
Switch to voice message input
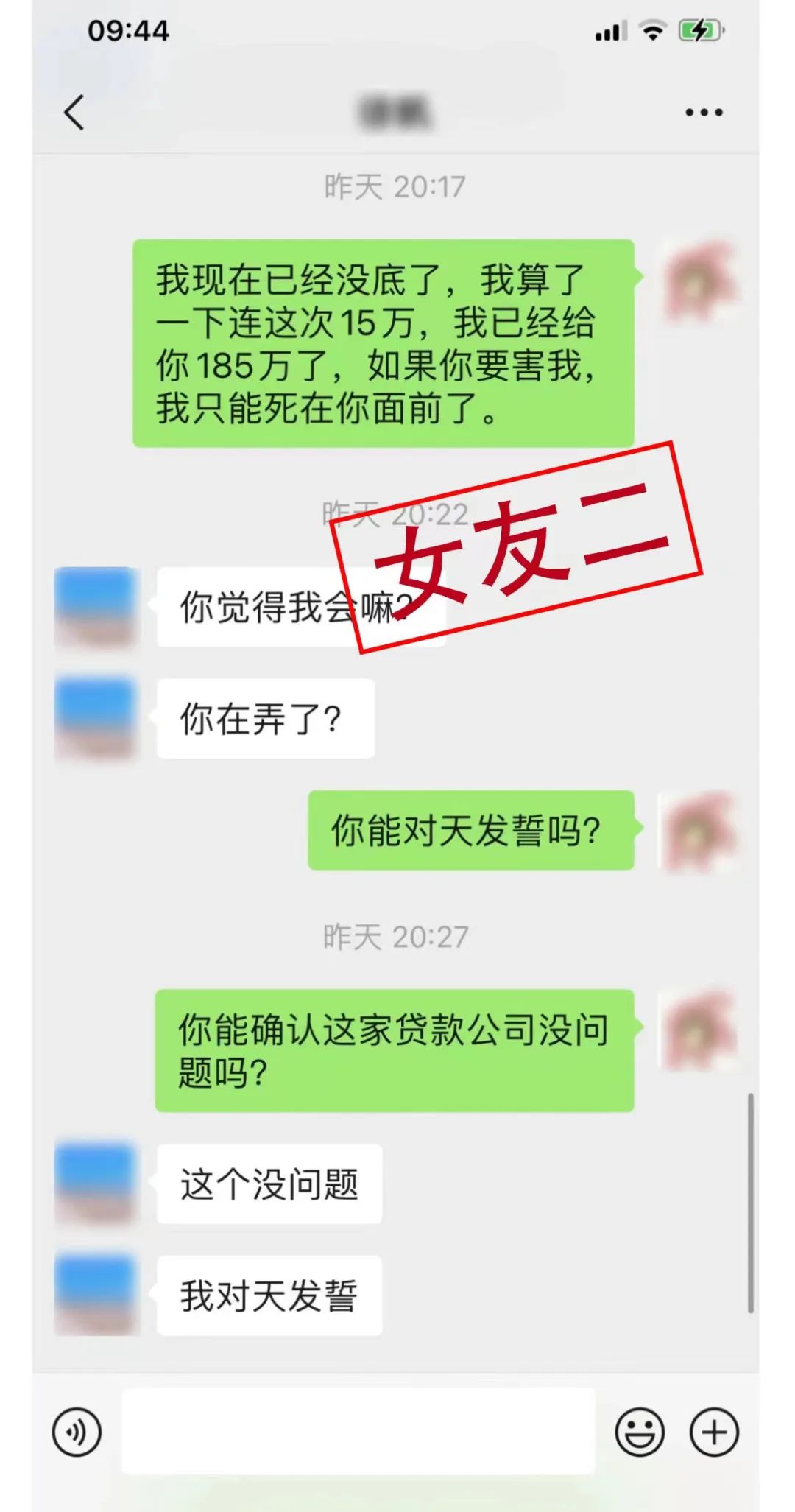[77, 1432]
